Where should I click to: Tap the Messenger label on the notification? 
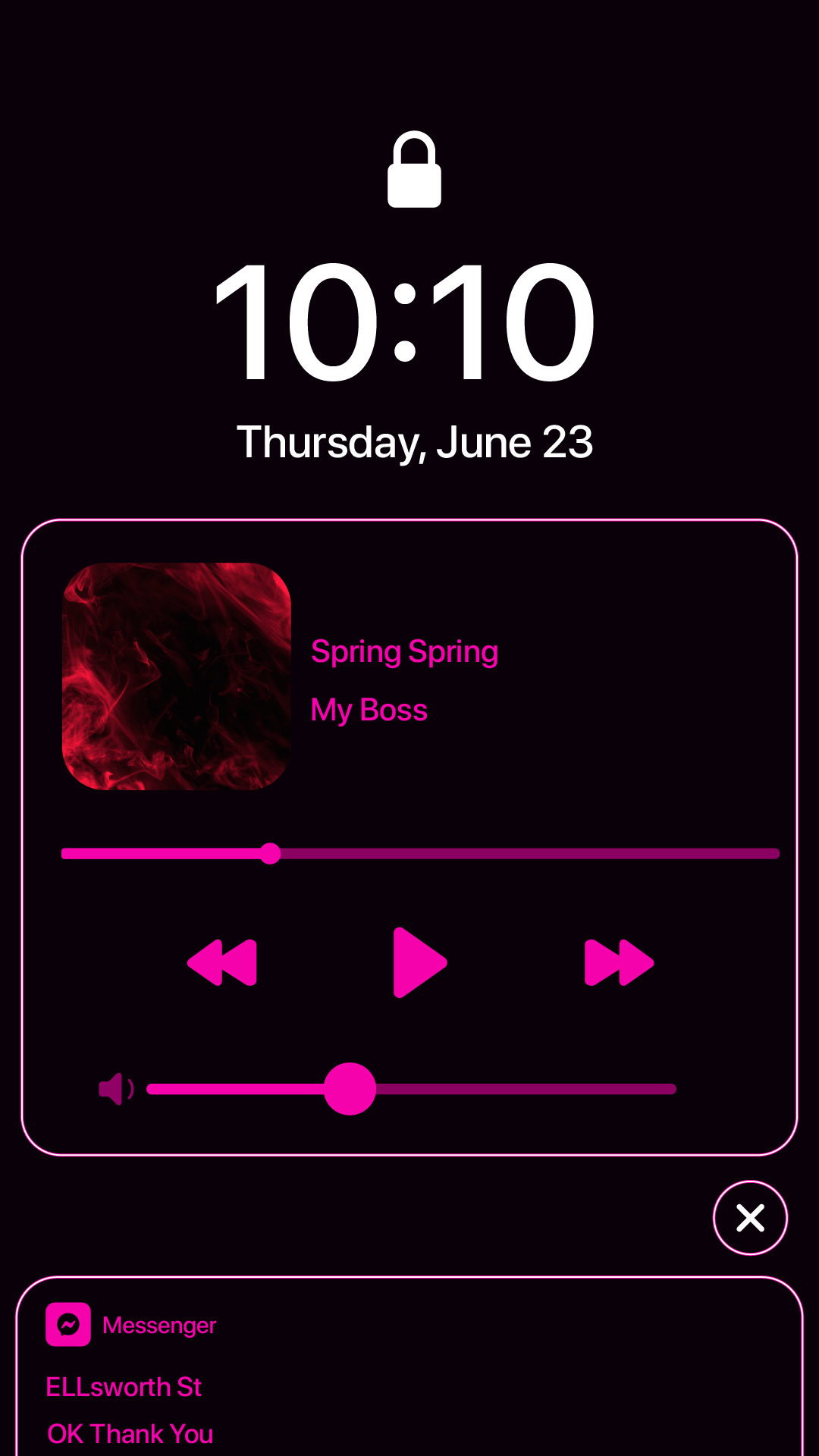158,1324
